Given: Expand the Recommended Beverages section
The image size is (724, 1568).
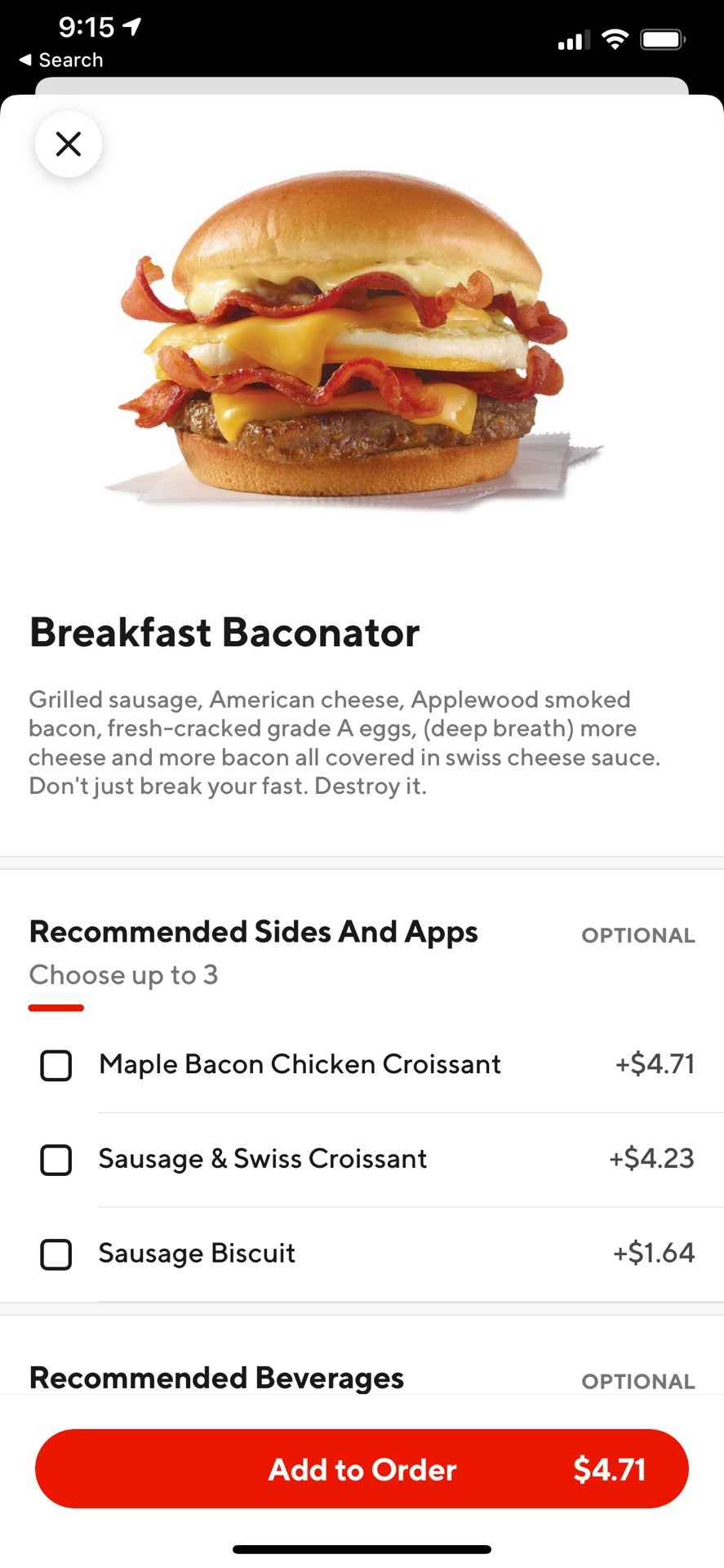Looking at the screenshot, I should [x=216, y=1378].
